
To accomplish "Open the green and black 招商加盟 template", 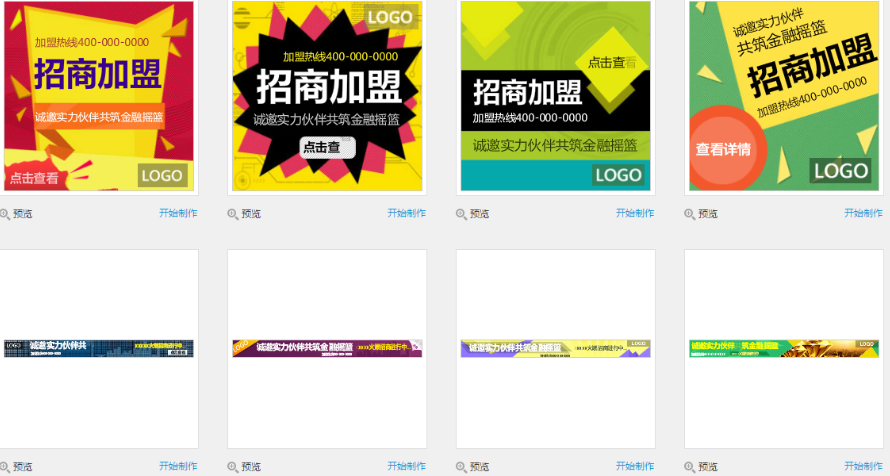I will coord(555,95).
